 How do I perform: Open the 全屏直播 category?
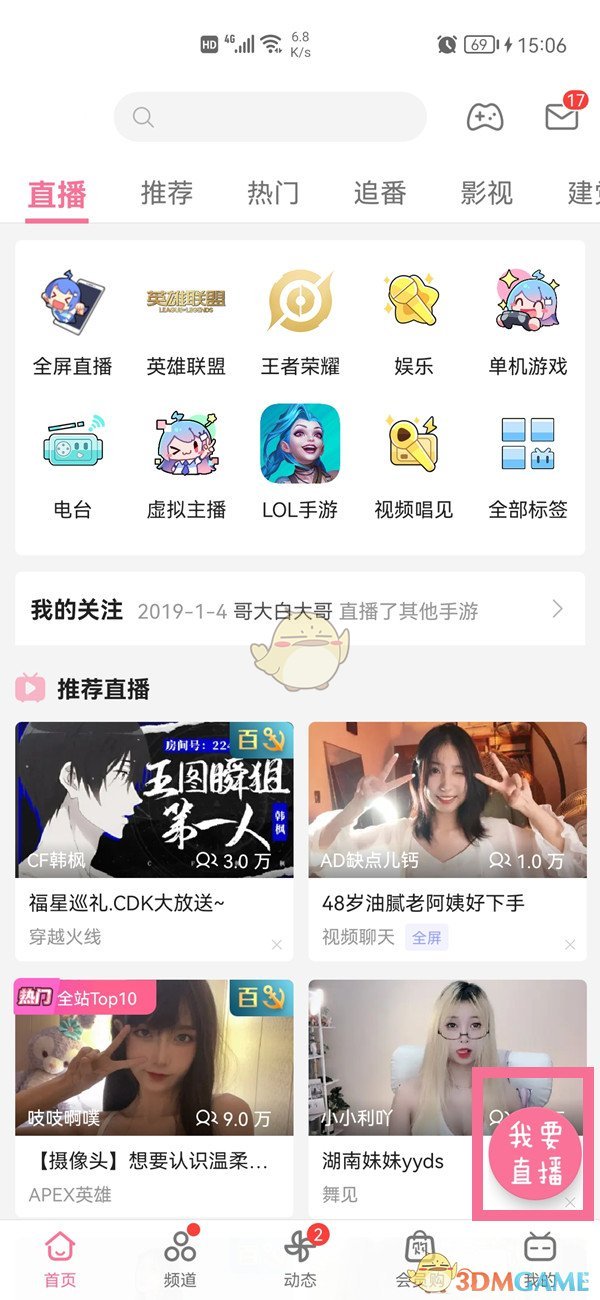[72, 322]
